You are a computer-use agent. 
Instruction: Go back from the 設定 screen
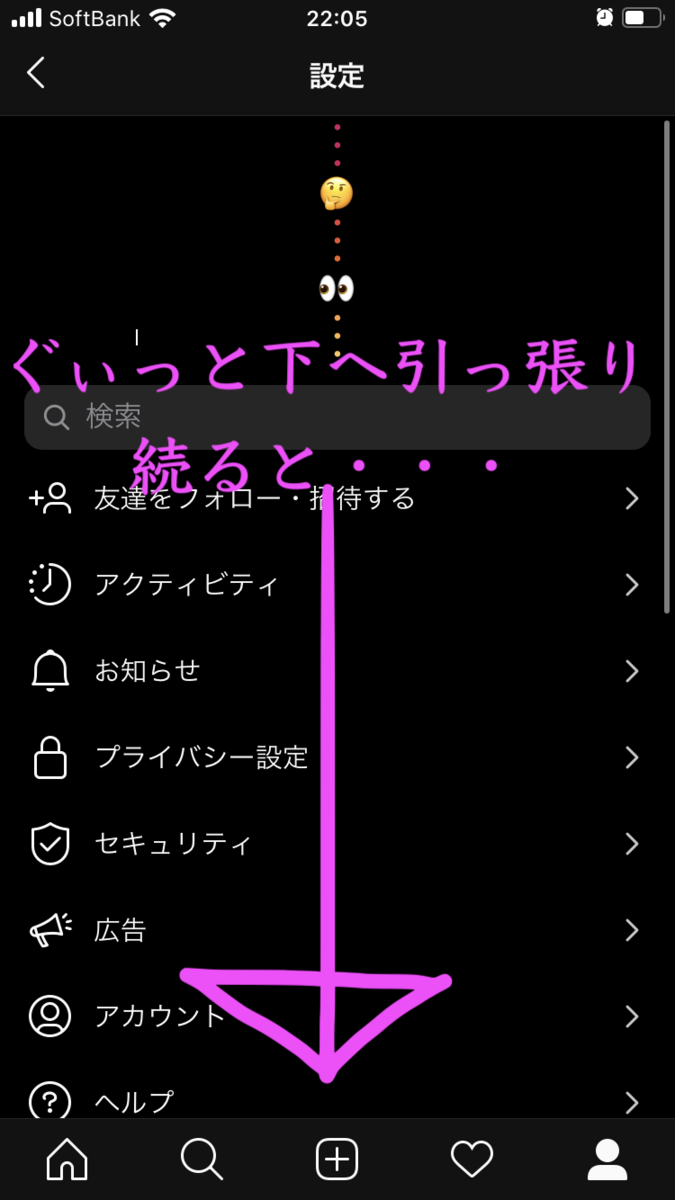pyautogui.click(x=36, y=73)
